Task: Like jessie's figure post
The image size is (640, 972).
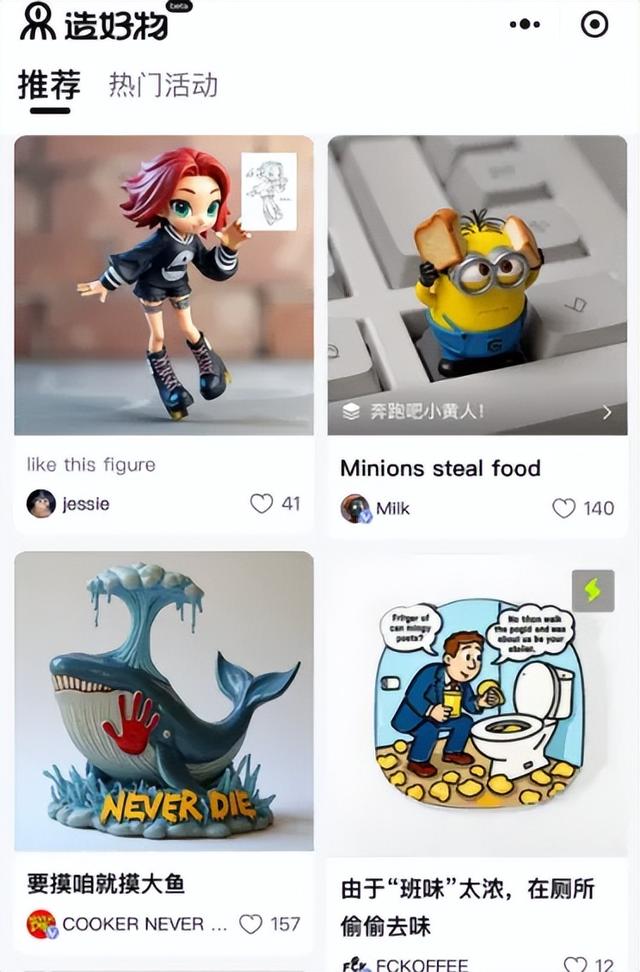Action: click(262, 504)
